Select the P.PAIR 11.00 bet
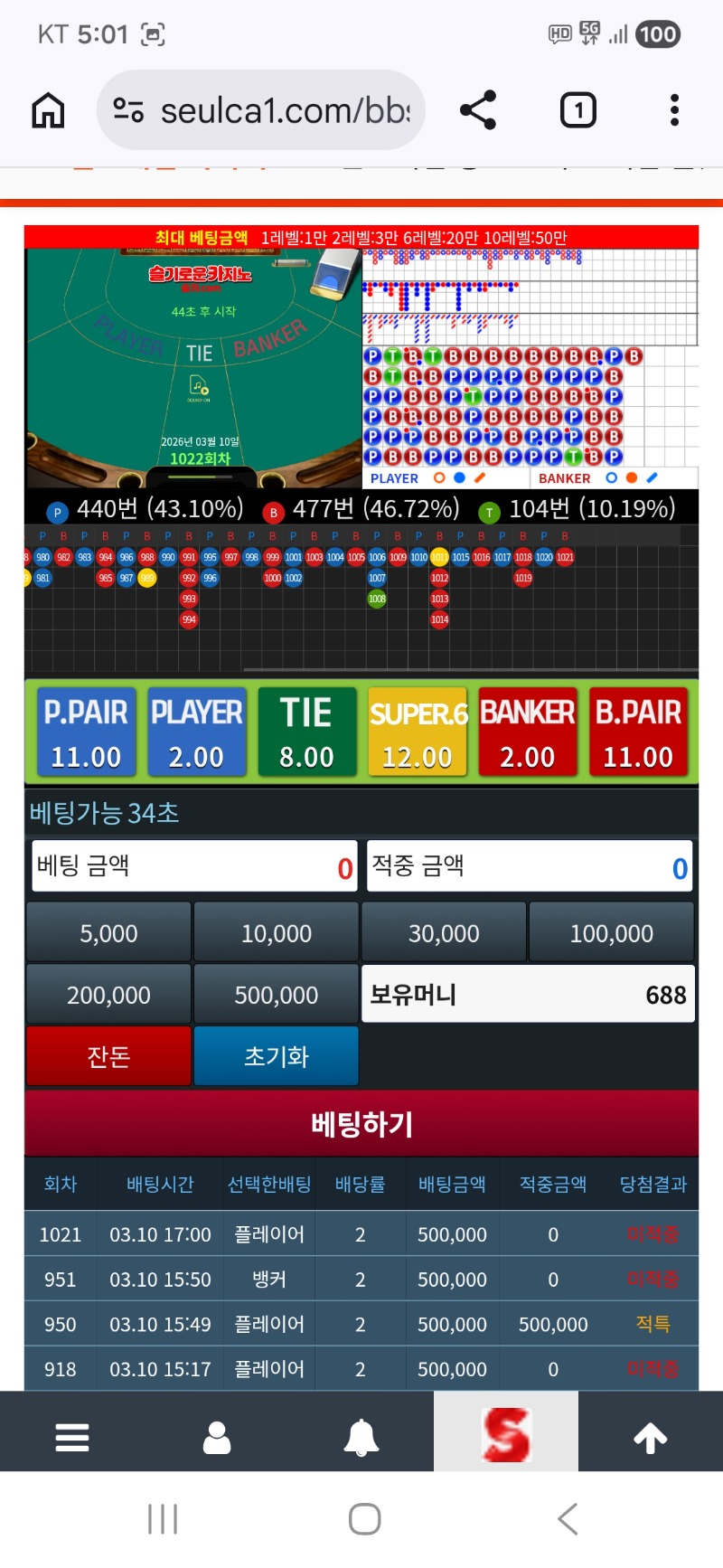The height and width of the screenshot is (1568, 723). 86,732
